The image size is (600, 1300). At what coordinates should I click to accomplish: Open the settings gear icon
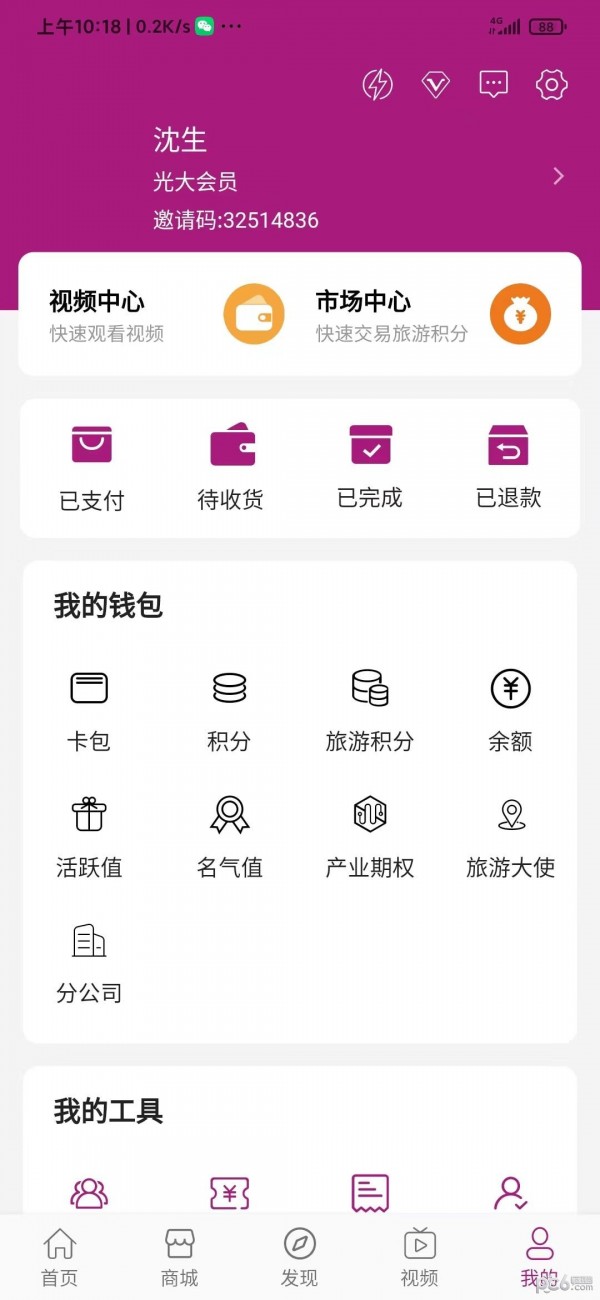(552, 85)
